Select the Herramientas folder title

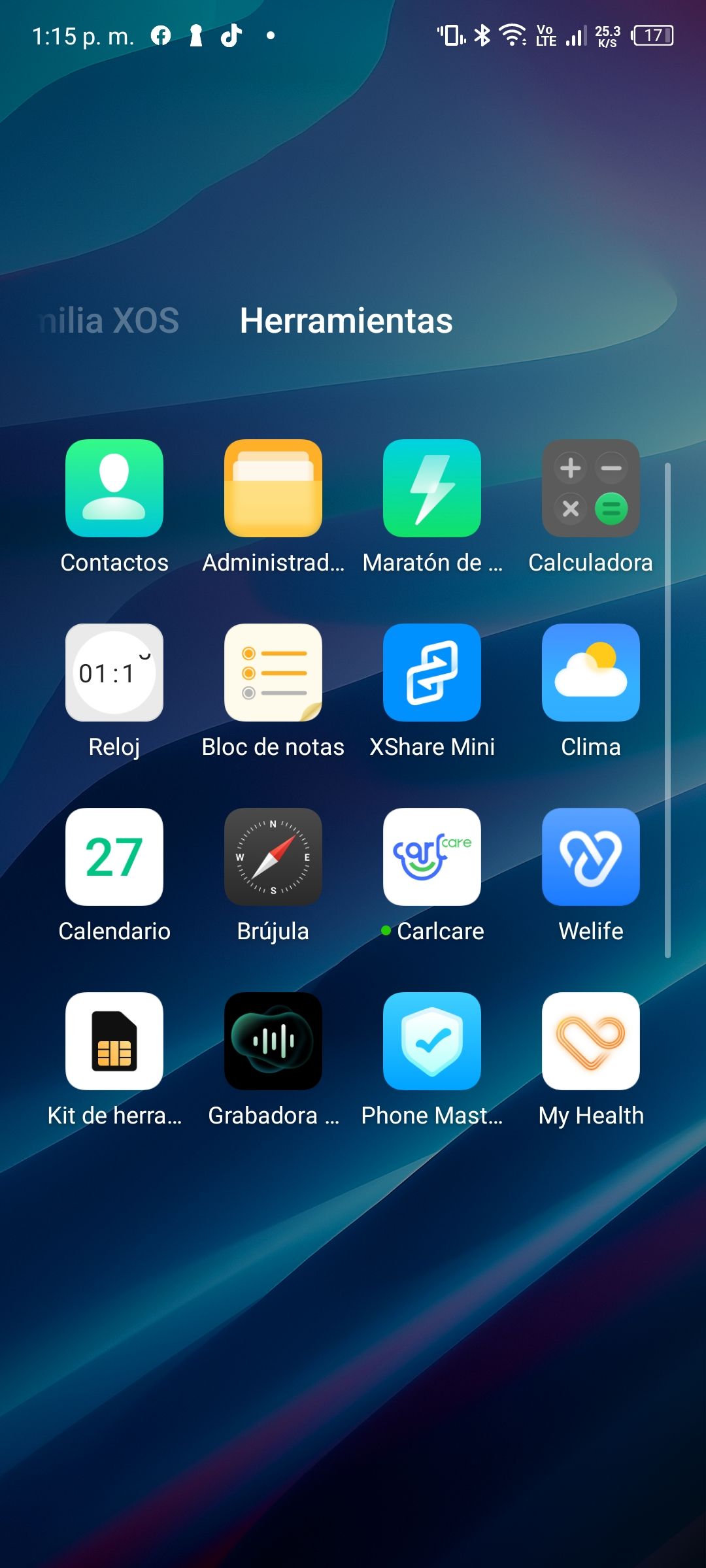[346, 321]
